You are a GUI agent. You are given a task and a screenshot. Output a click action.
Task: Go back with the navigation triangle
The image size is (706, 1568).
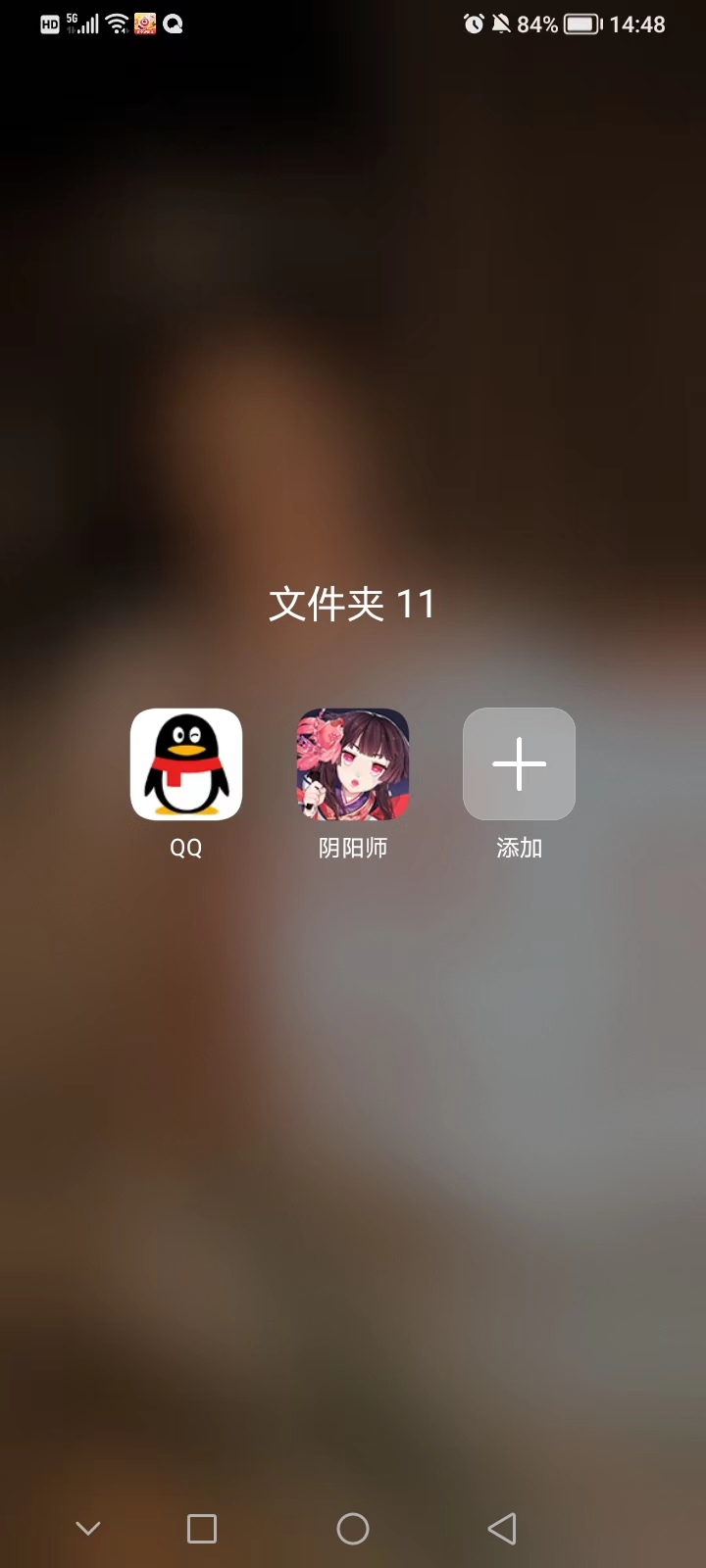(x=502, y=1529)
